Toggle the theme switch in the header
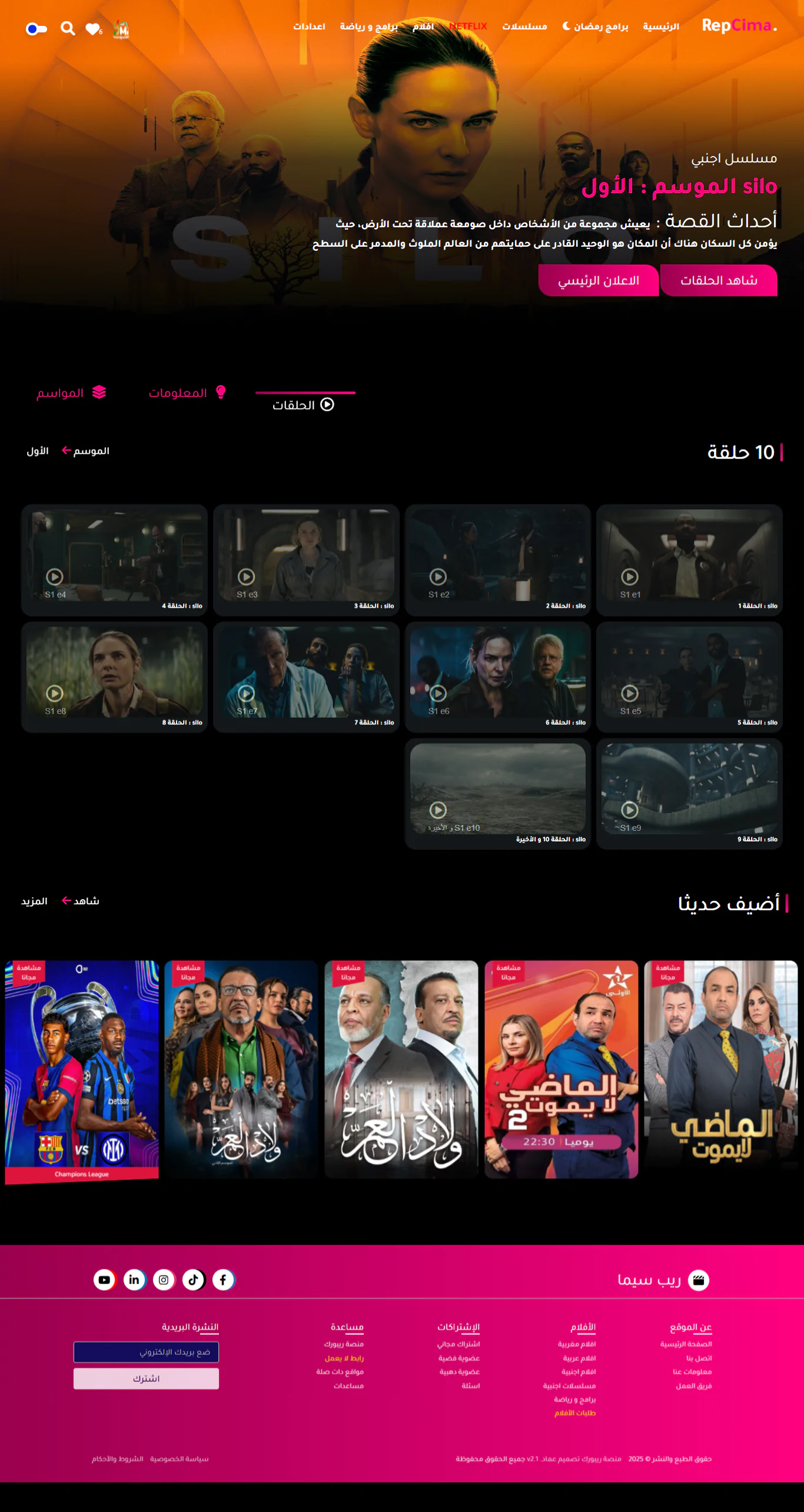This screenshot has height=1512, width=804. coord(36,29)
